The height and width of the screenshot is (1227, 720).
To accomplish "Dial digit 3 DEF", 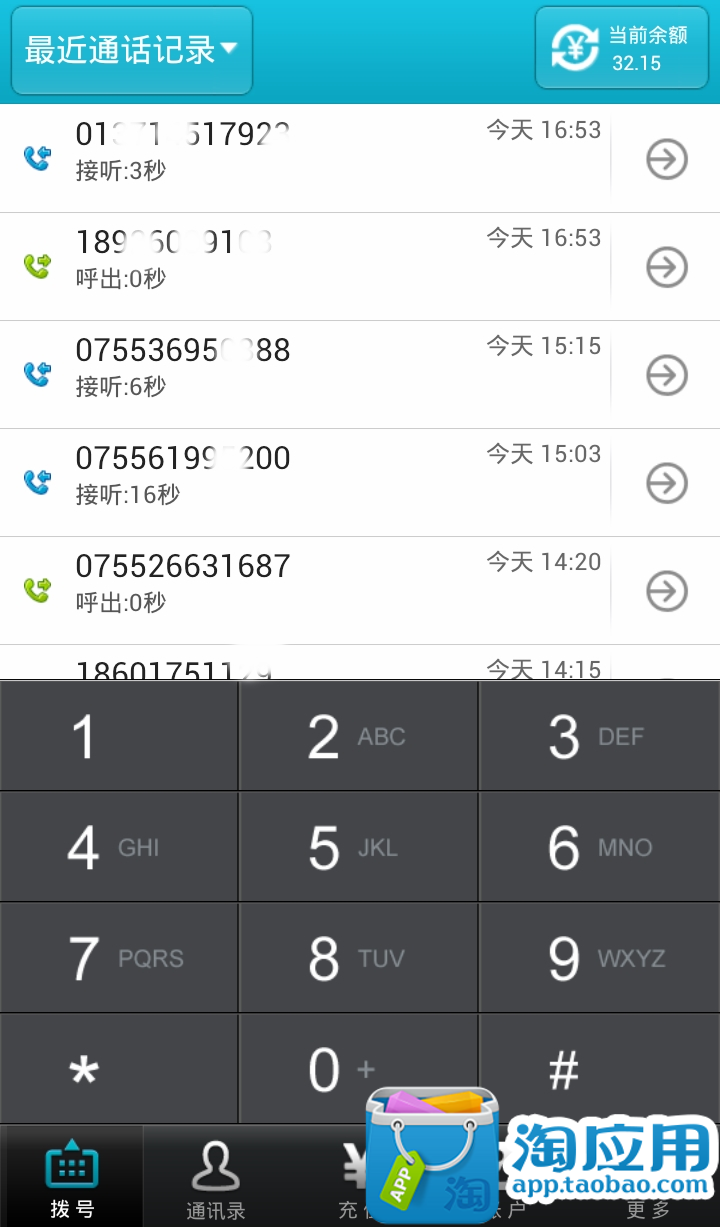I will click(x=600, y=736).
